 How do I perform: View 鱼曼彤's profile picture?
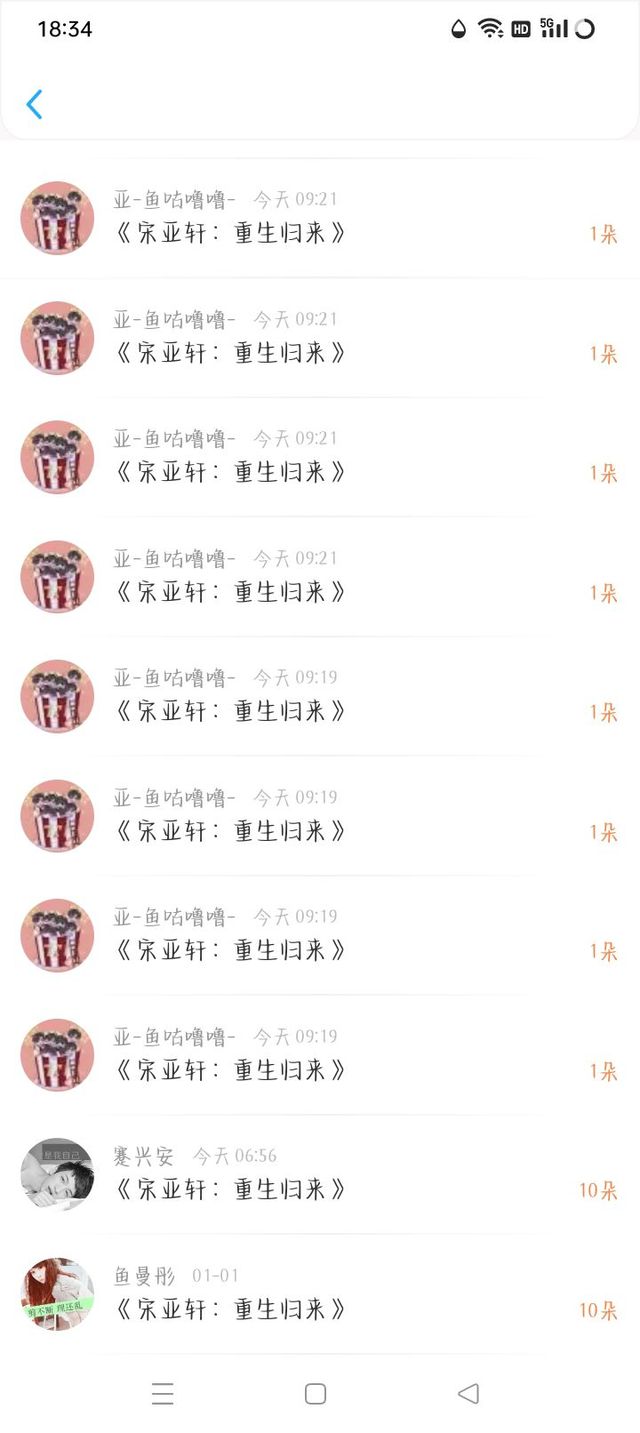57,1294
